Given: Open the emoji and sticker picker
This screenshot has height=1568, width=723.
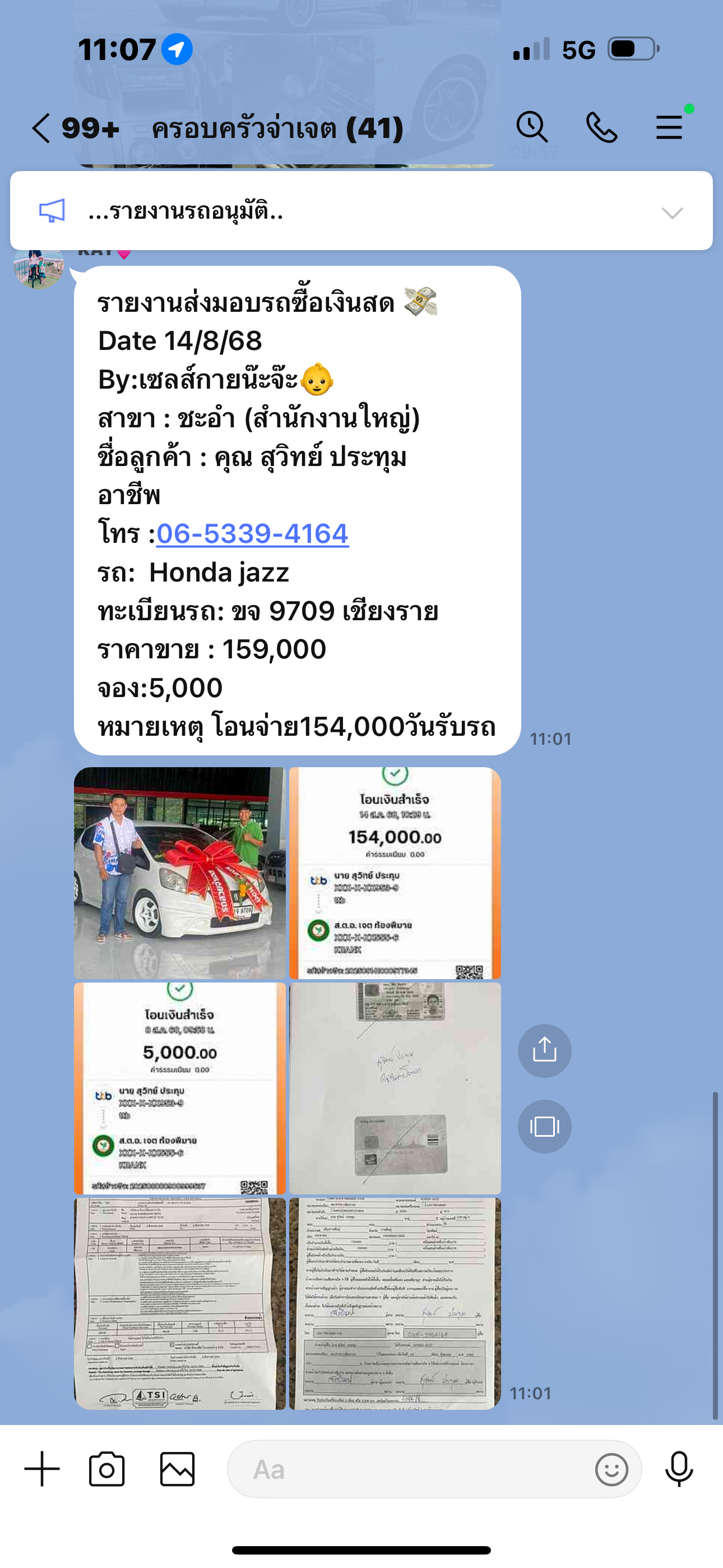Looking at the screenshot, I should [611, 1469].
